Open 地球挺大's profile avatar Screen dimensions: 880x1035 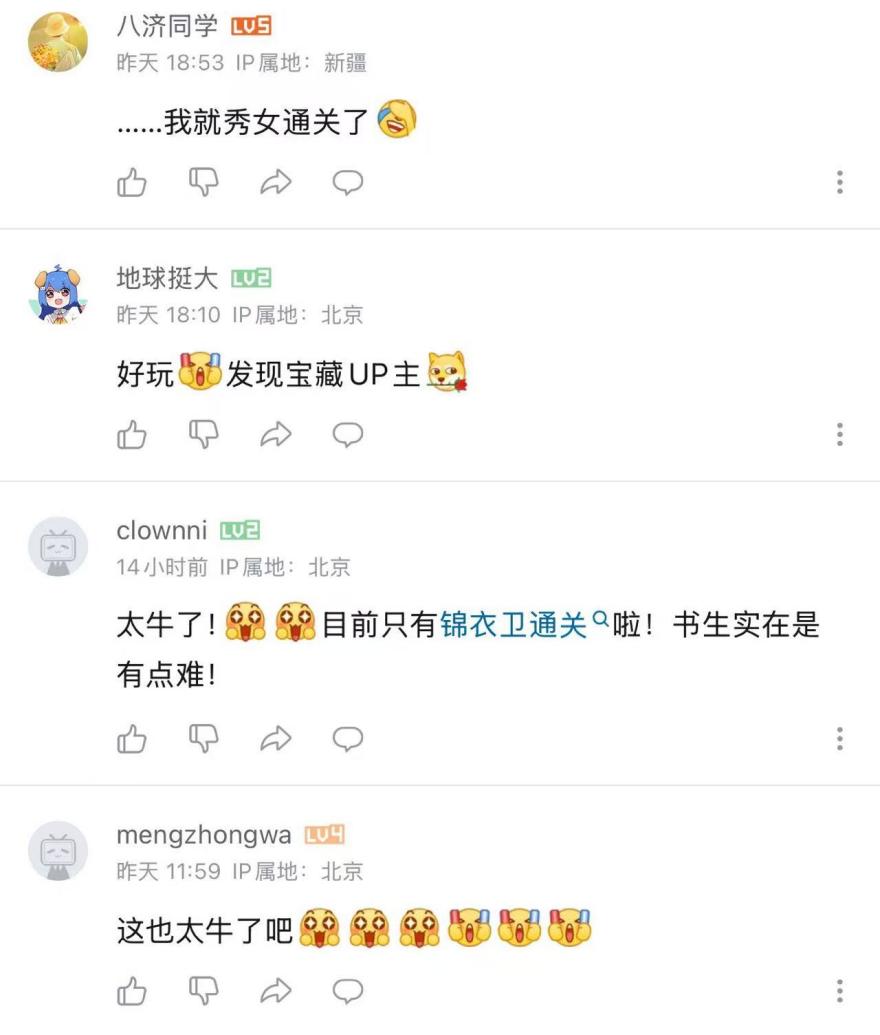58,295
